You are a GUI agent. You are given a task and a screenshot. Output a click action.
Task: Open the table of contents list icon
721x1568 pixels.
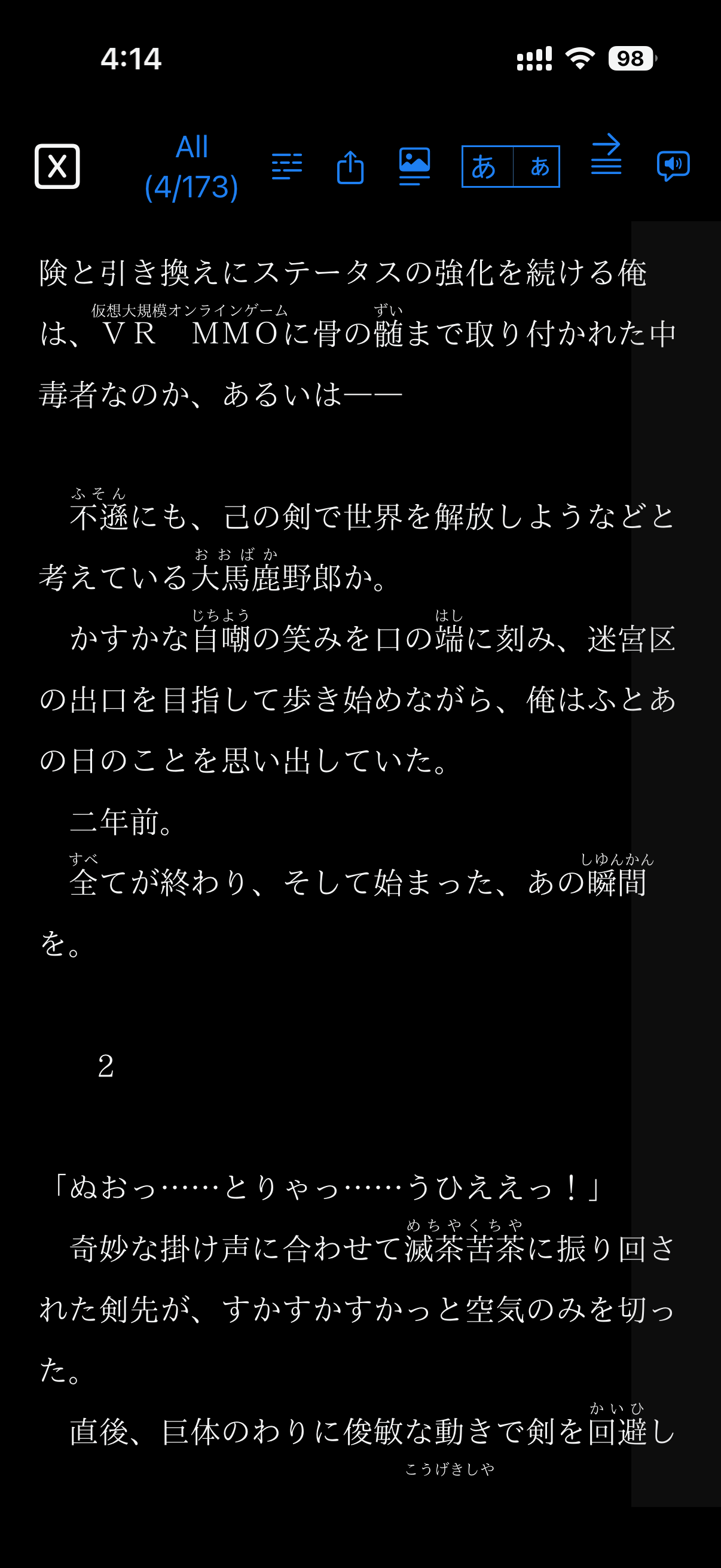point(286,166)
